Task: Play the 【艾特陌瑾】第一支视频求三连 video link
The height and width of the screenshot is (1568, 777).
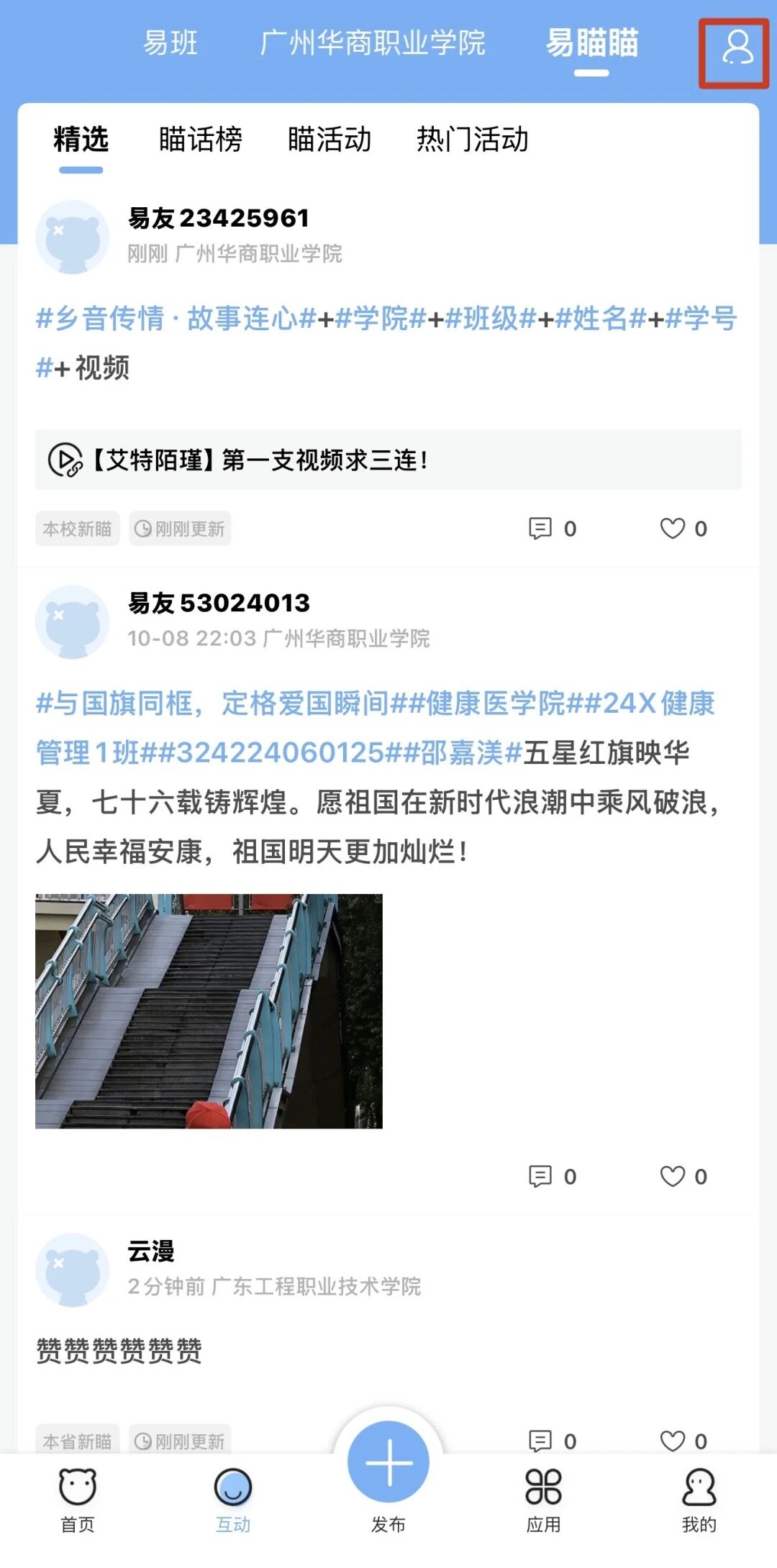Action: click(x=259, y=460)
